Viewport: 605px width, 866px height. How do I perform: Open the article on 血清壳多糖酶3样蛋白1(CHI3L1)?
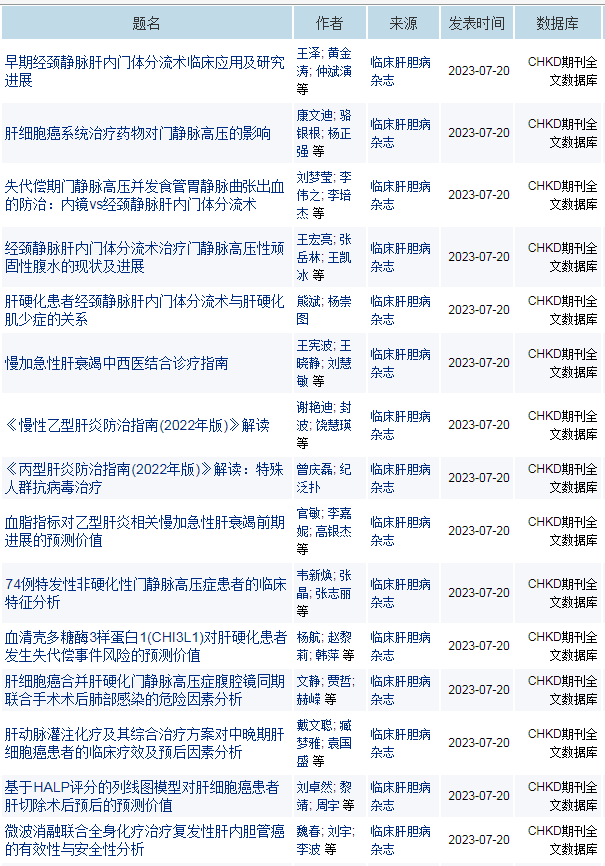pyautogui.click(x=145, y=646)
